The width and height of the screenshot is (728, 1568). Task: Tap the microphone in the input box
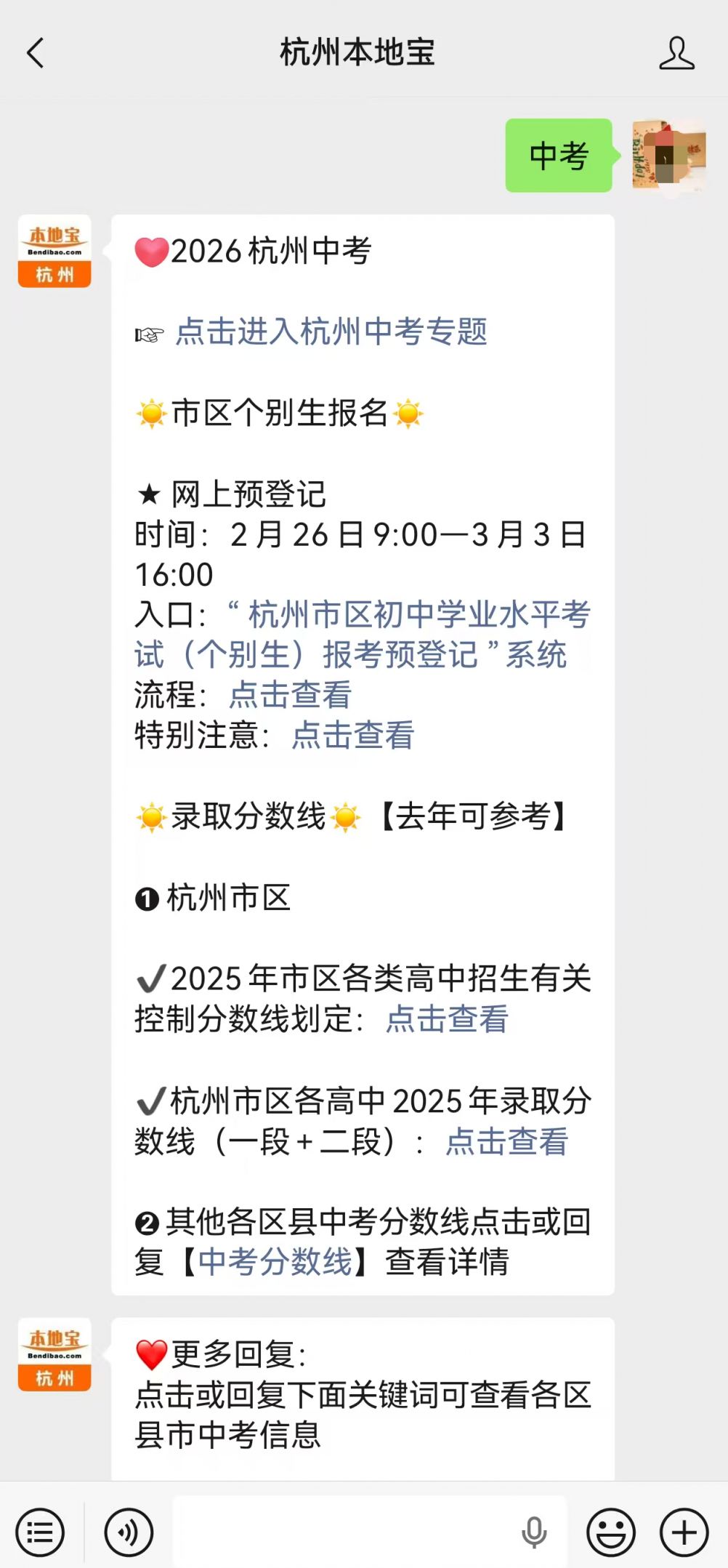[x=534, y=1532]
